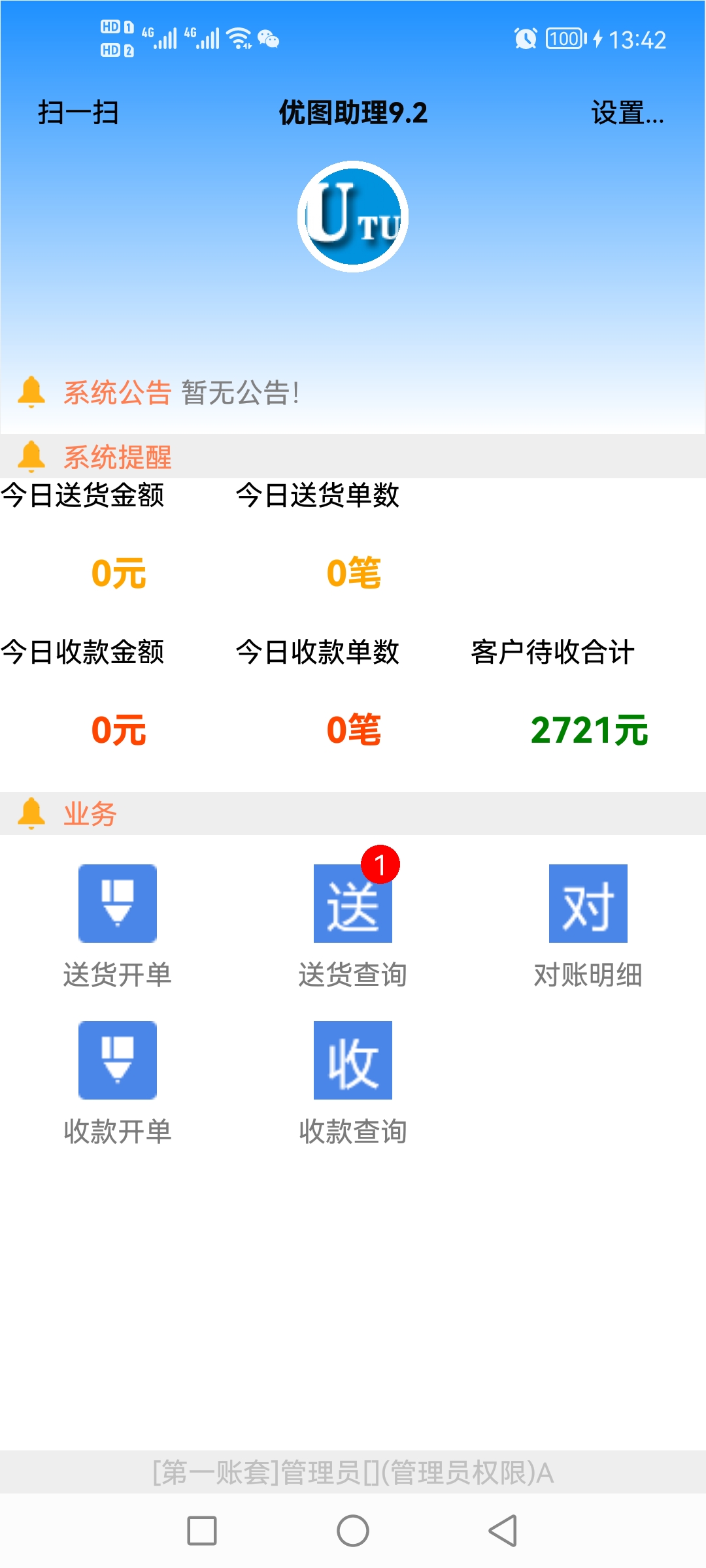Tap 扫一扫 to scan a code
The image size is (706, 1568).
tap(78, 112)
